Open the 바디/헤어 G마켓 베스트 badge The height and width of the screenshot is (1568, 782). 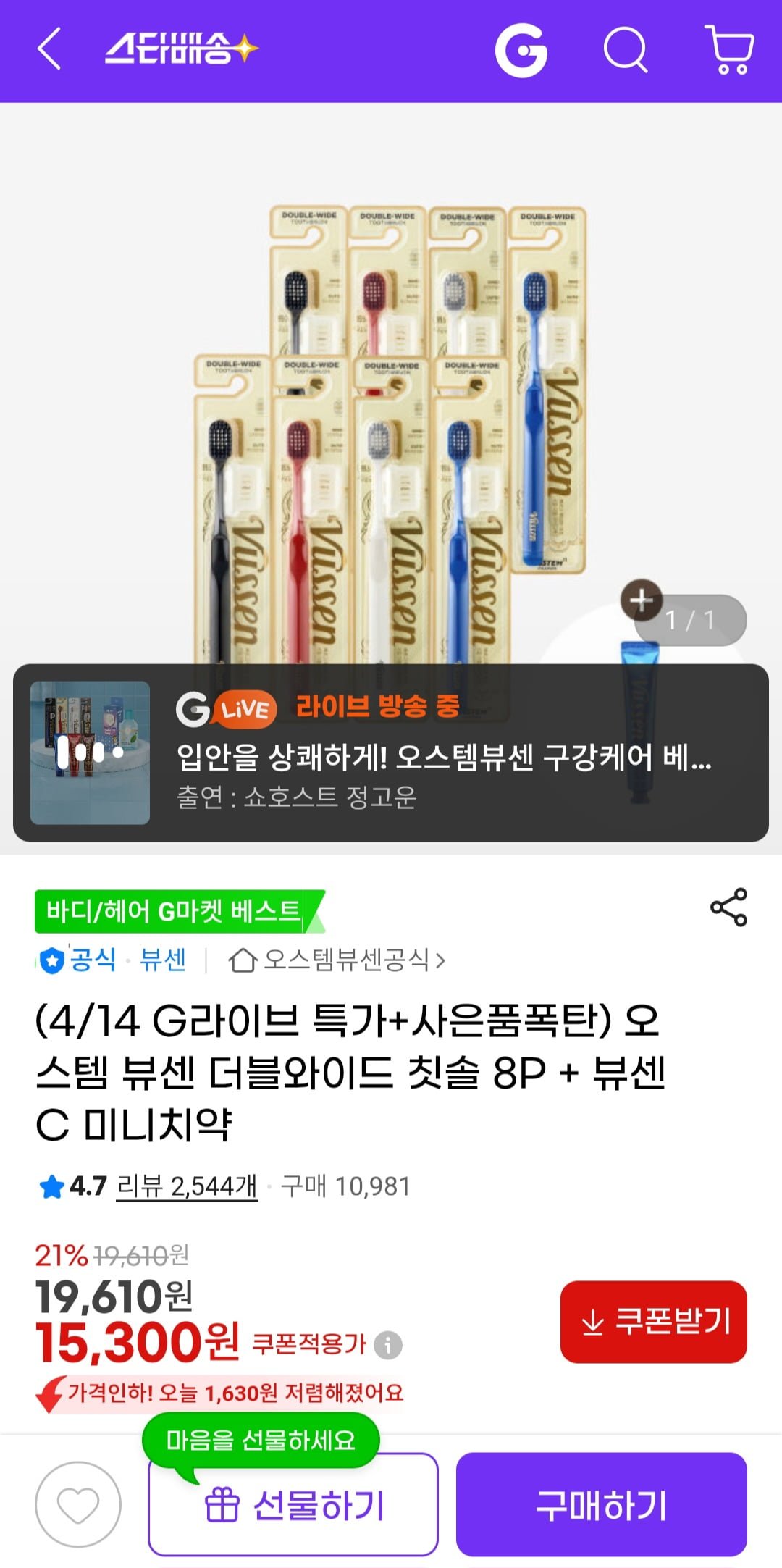177,910
